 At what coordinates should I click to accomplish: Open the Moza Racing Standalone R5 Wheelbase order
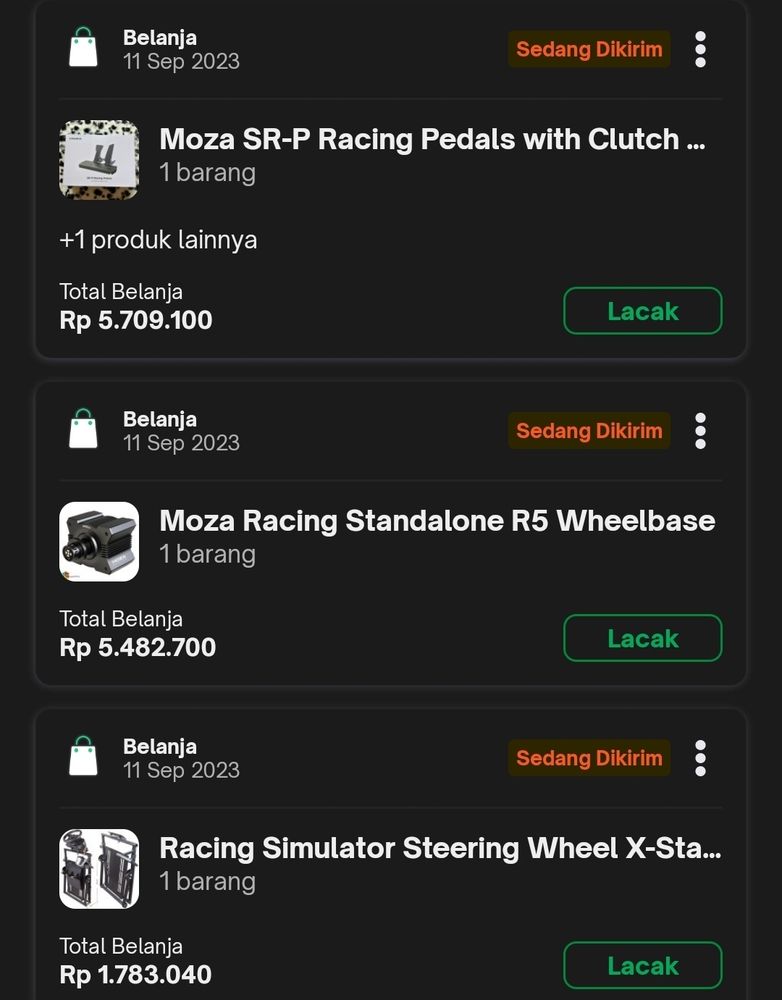pyautogui.click(x=437, y=521)
